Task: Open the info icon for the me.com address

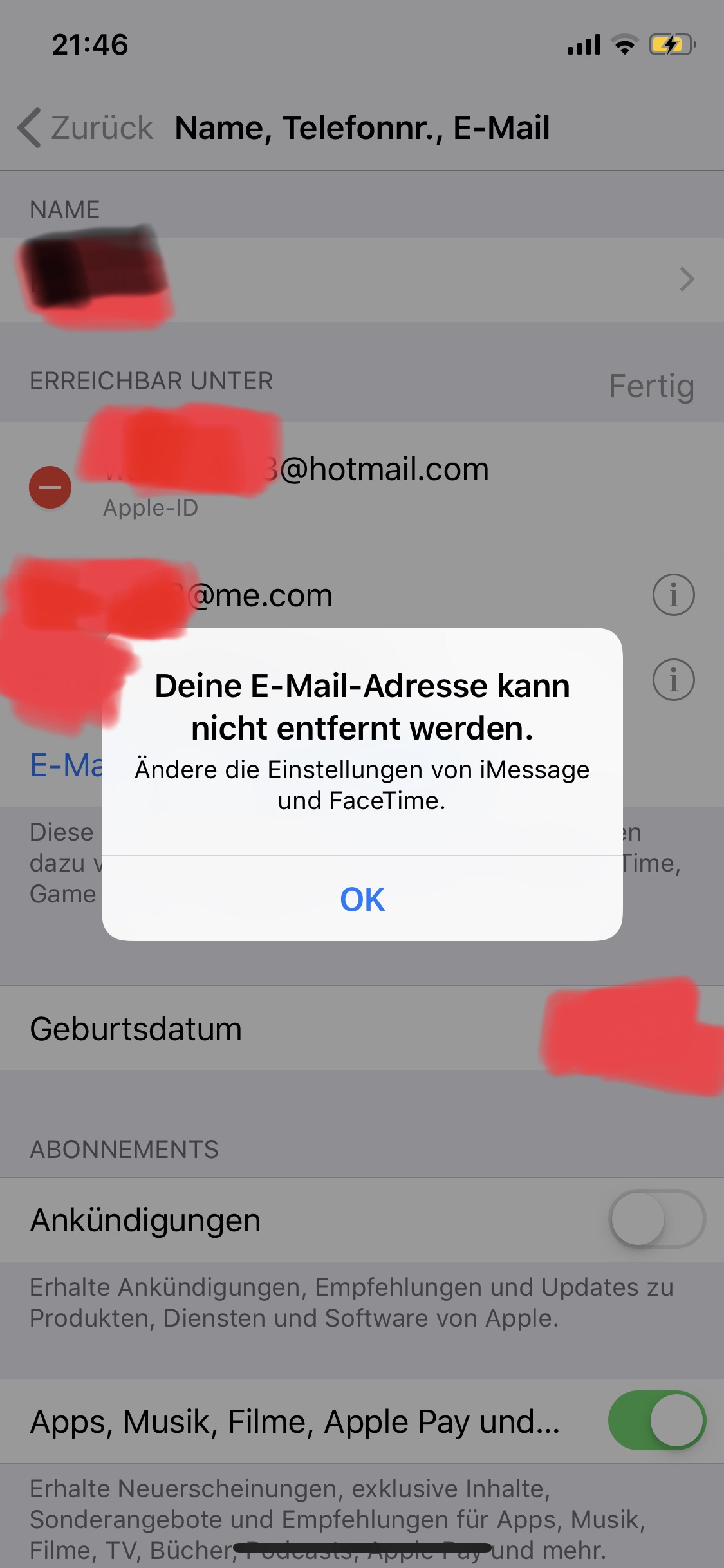Action: click(673, 595)
